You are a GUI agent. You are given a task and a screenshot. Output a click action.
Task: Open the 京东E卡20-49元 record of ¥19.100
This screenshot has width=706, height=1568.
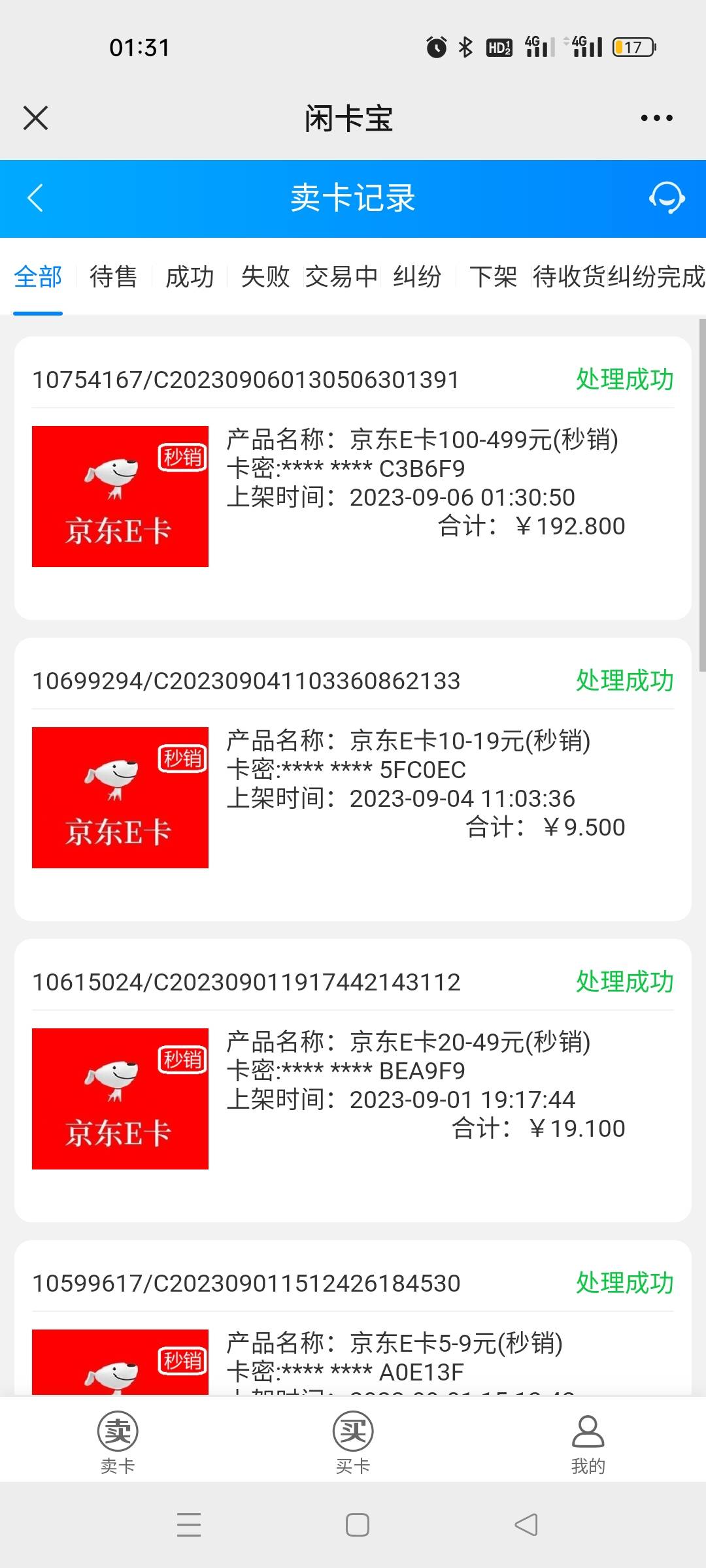point(353,1081)
